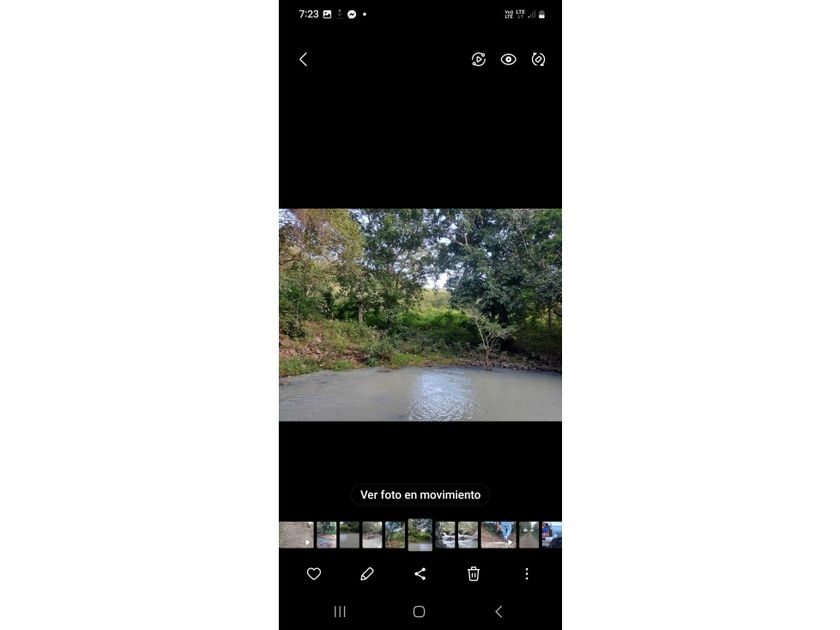Open system recent apps
The width and height of the screenshot is (840, 630).
point(340,612)
